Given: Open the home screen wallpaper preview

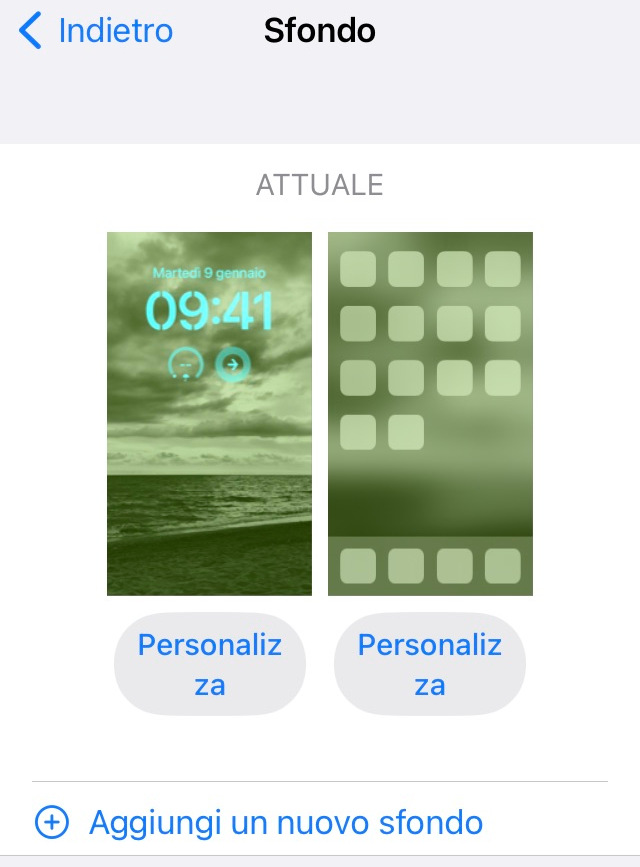Looking at the screenshot, I should coord(430,413).
